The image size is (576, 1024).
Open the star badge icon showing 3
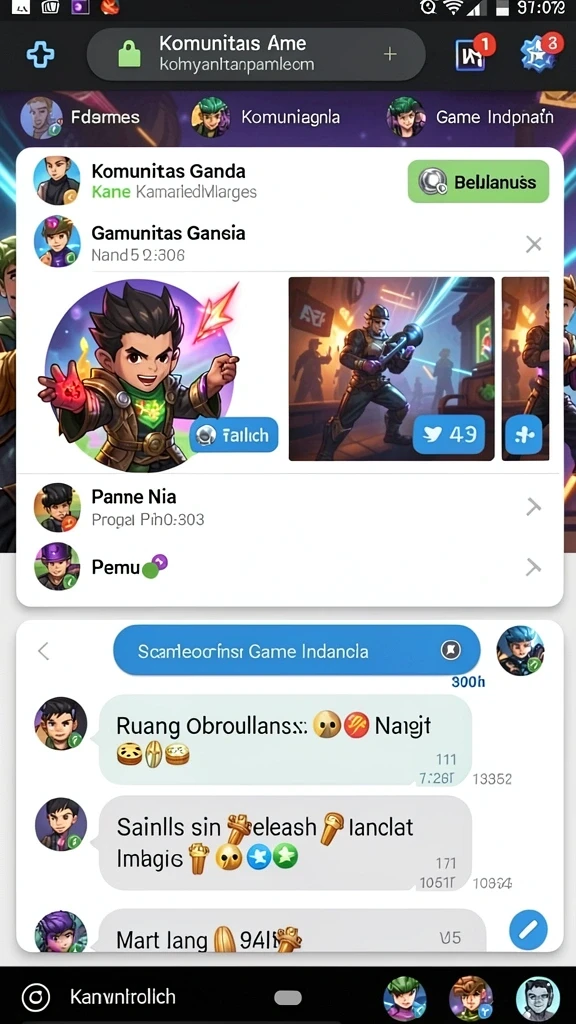(x=541, y=53)
